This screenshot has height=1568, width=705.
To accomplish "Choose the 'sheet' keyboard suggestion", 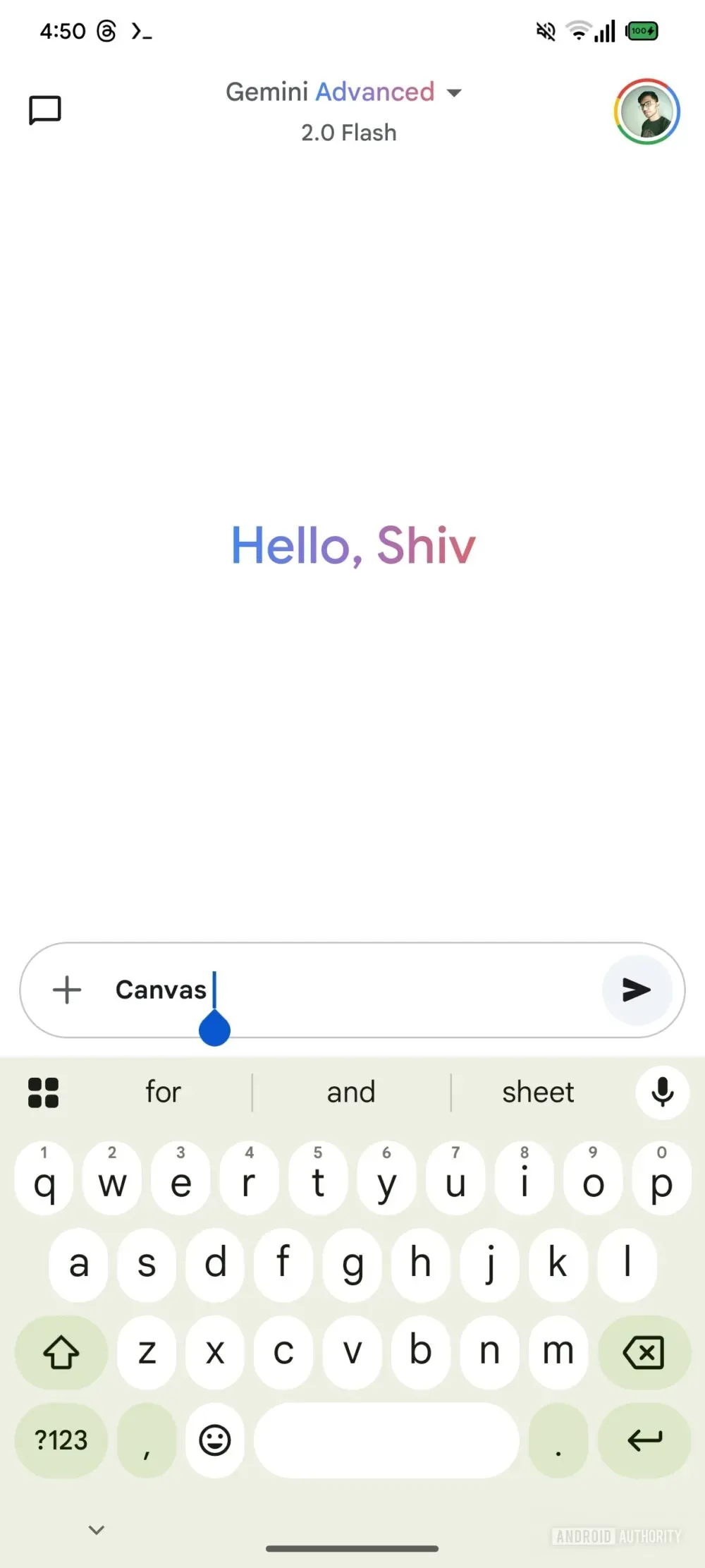I will (x=538, y=1092).
